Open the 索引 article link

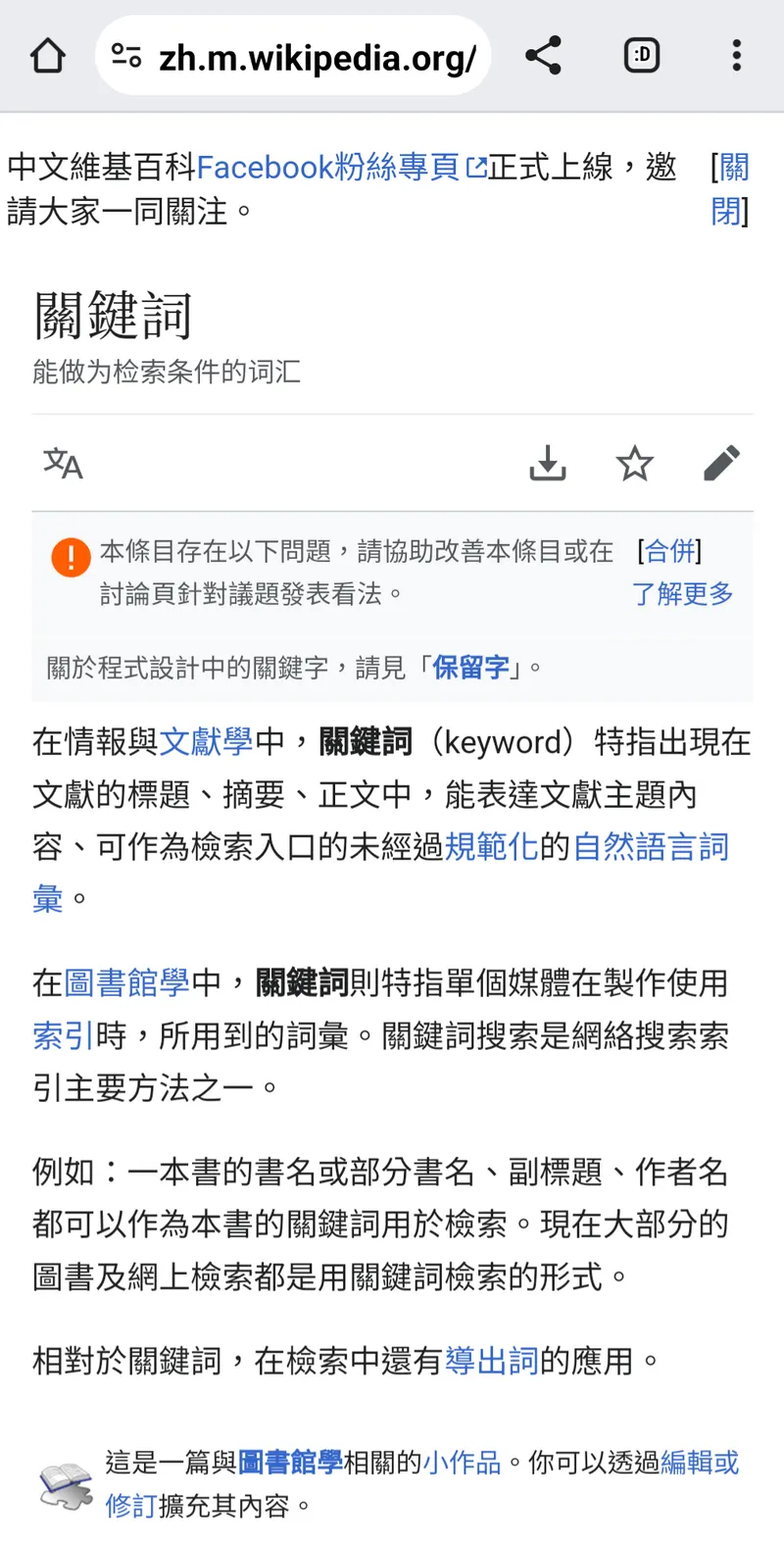63,1035
